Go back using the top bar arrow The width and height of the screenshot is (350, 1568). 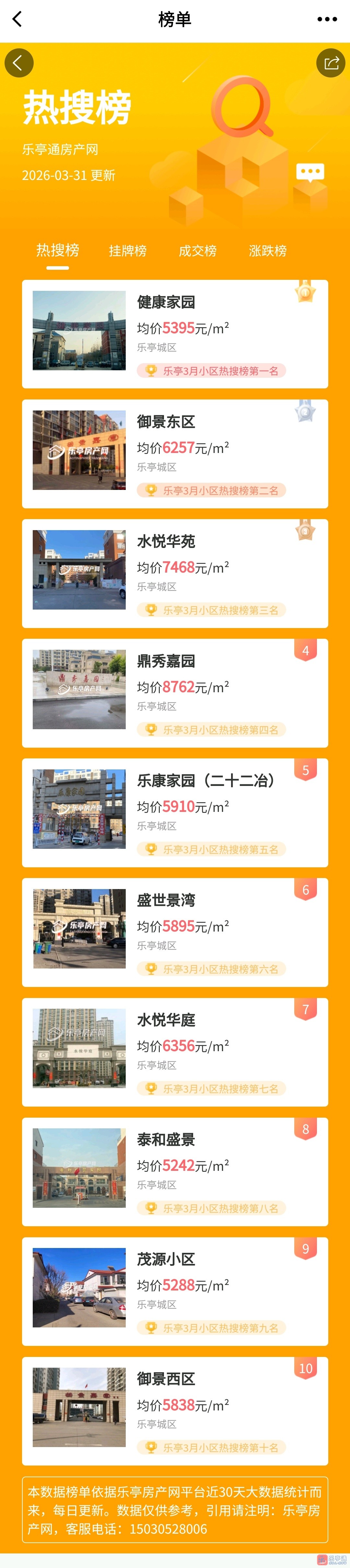pyautogui.click(x=17, y=19)
